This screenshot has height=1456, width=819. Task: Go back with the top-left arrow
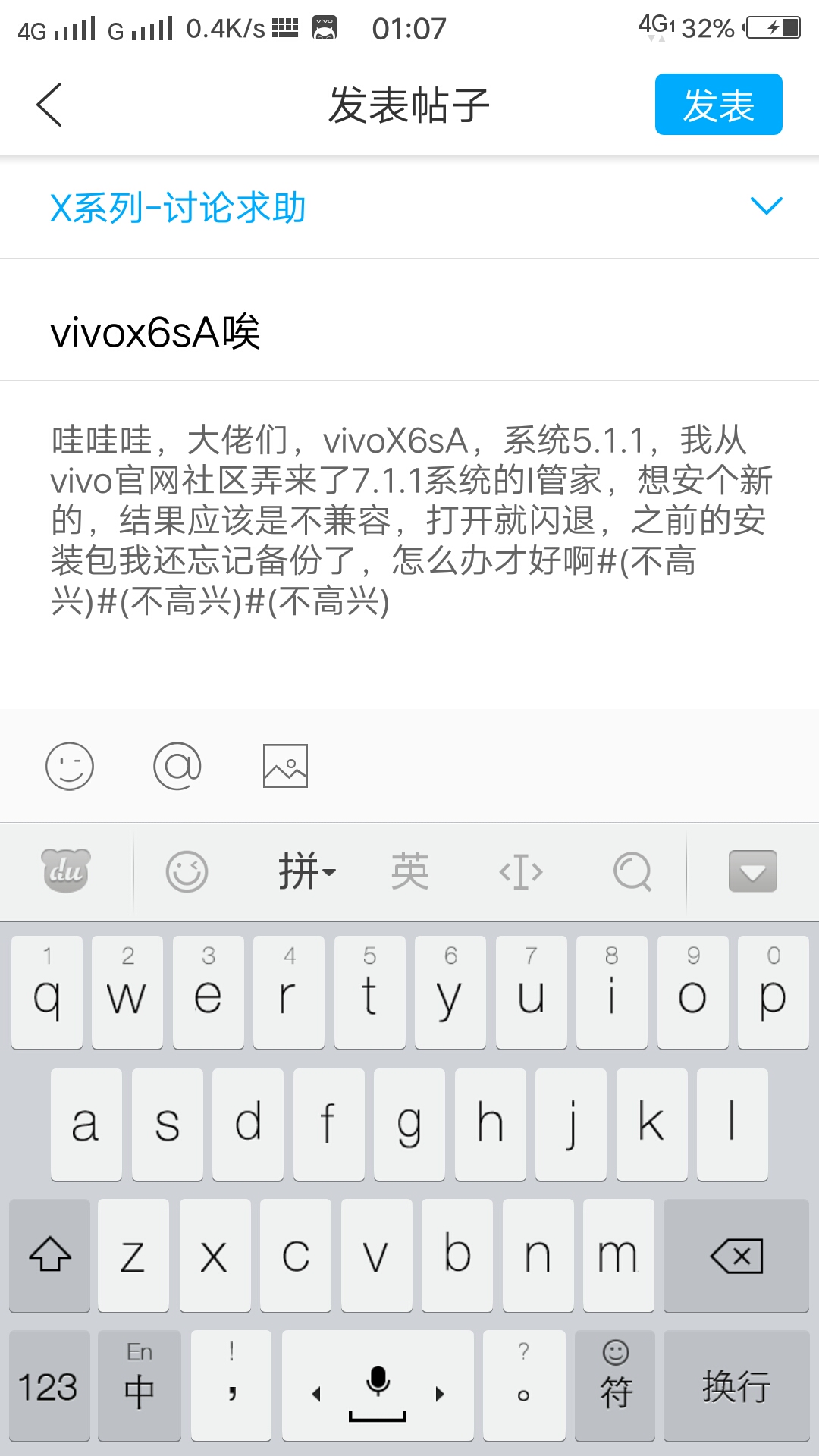pyautogui.click(x=49, y=104)
